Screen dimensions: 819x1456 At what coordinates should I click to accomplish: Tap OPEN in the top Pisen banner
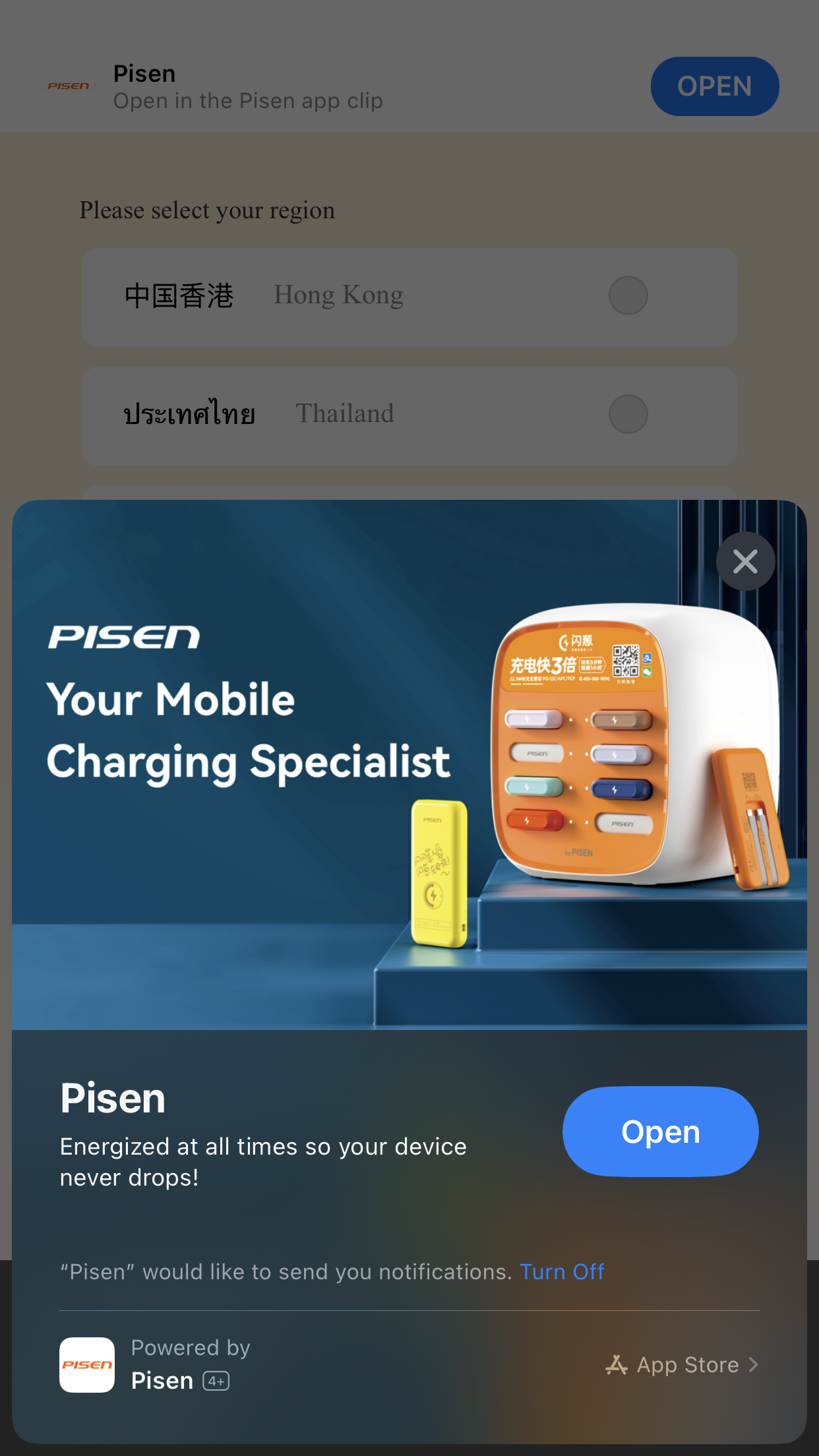tap(715, 86)
